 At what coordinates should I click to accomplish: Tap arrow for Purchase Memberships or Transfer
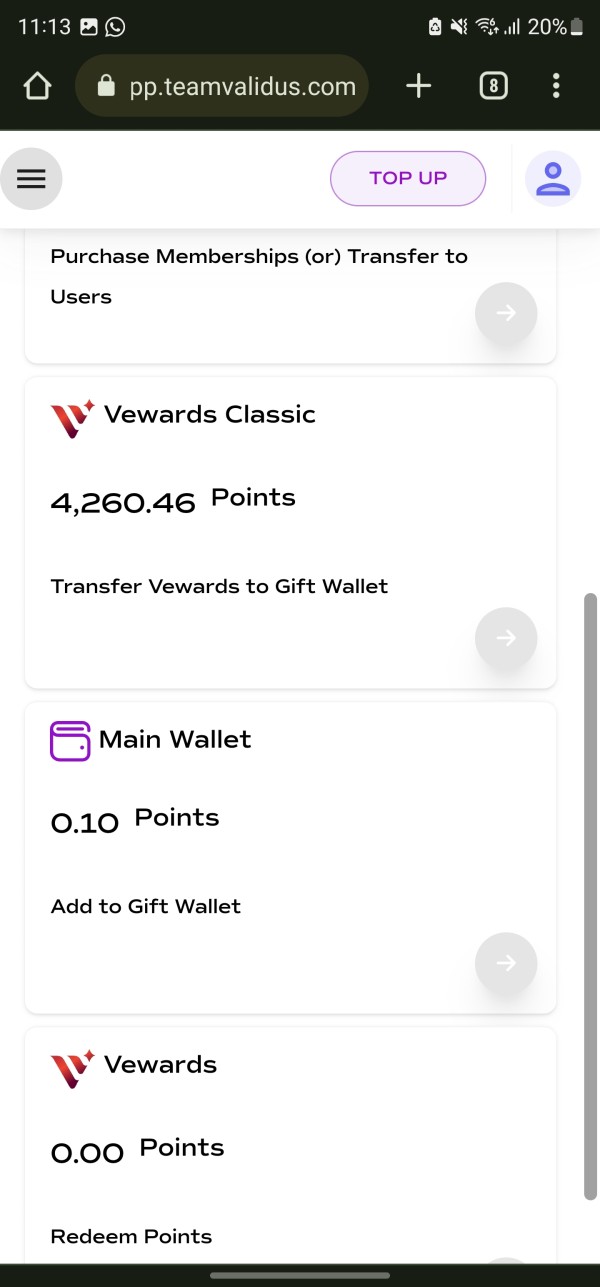[506, 314]
